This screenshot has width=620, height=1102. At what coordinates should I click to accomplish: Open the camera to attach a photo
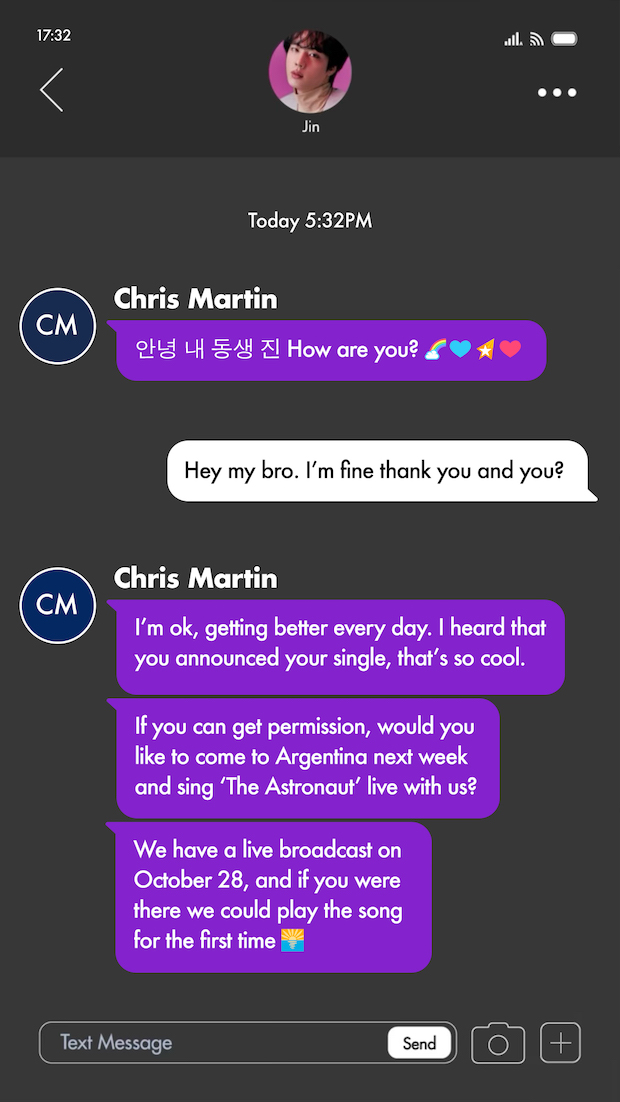498,1043
